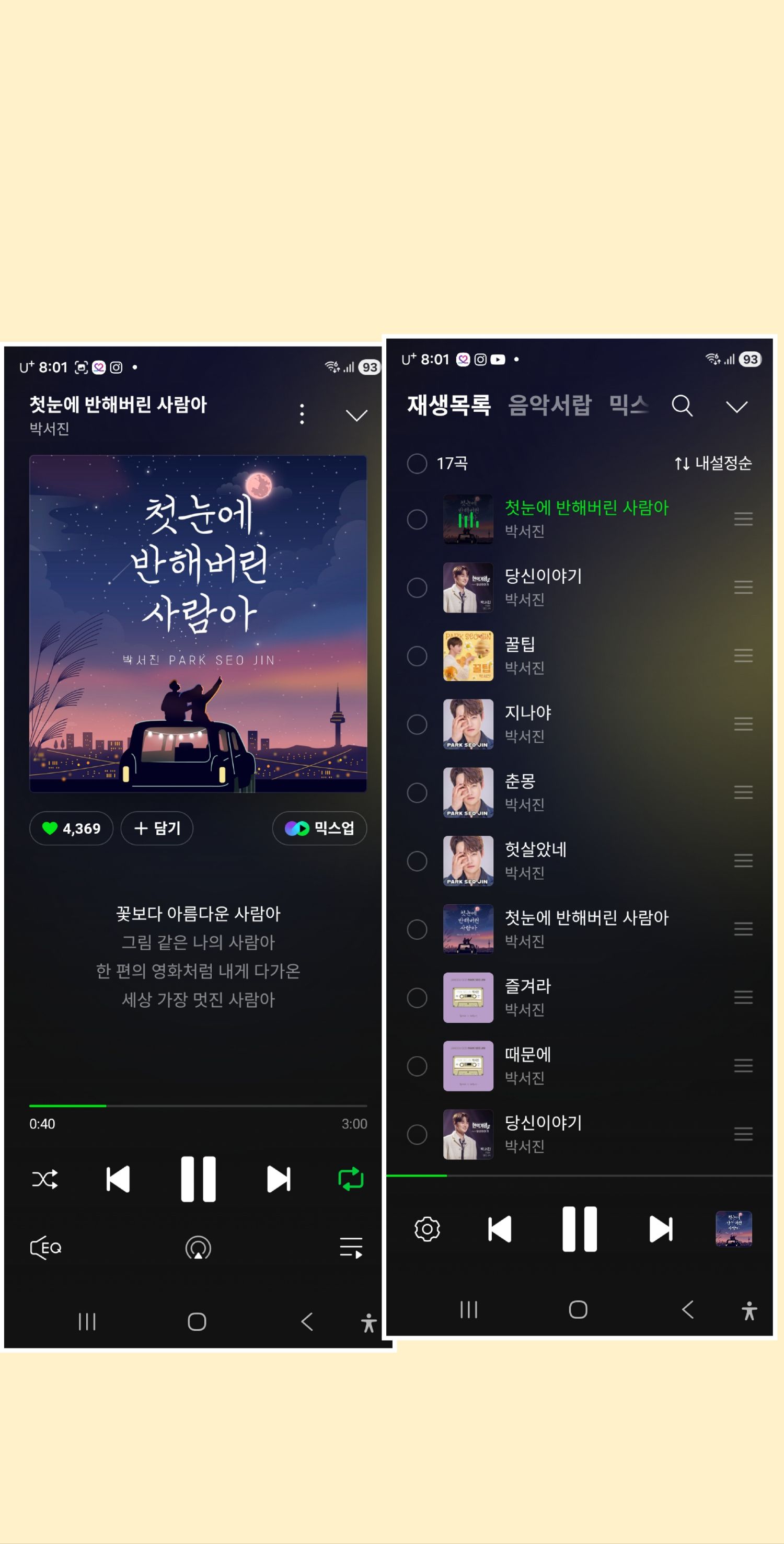The width and height of the screenshot is (784, 1544).
Task: Enable shuffle playback mode
Action: 45,1178
